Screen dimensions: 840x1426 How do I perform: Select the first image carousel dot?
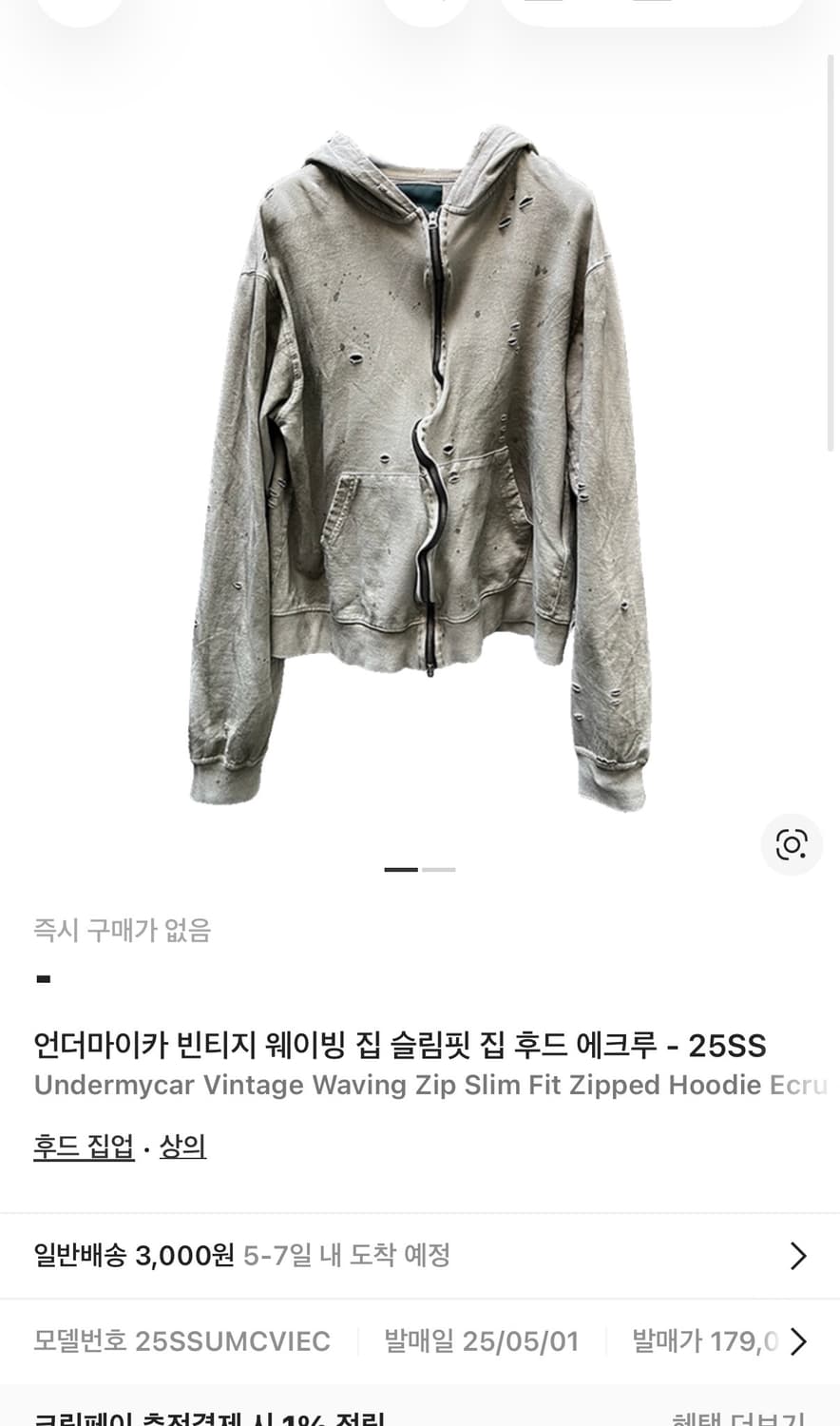400,869
